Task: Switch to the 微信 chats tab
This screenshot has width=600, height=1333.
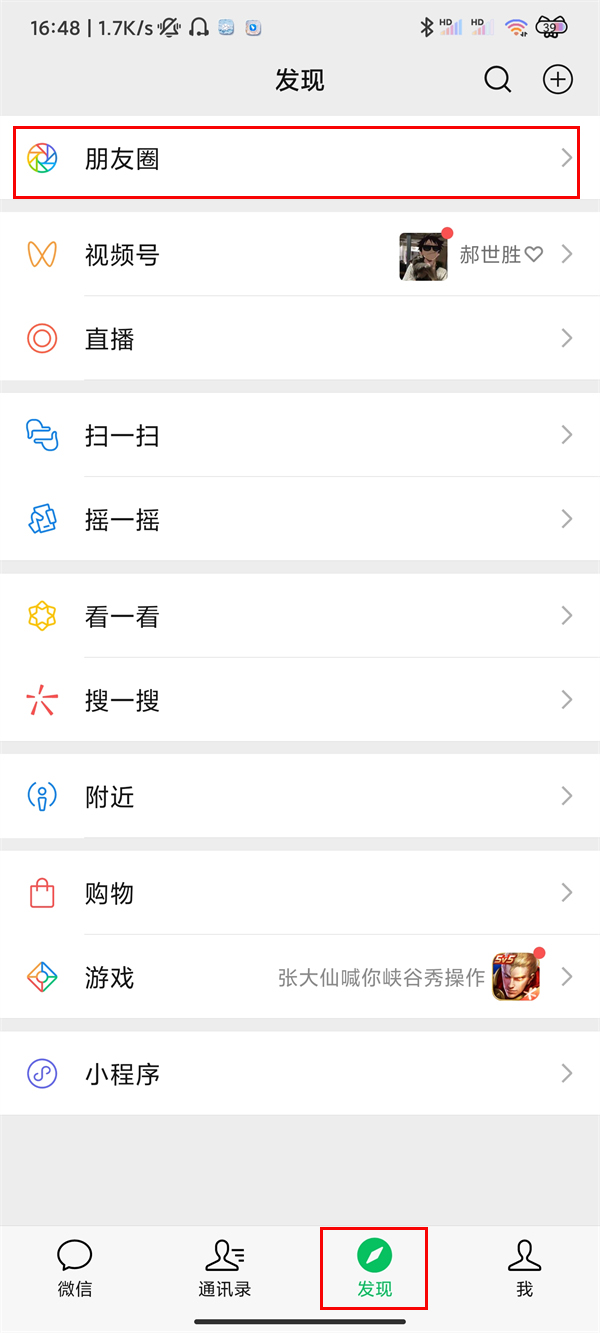Action: [75, 1268]
